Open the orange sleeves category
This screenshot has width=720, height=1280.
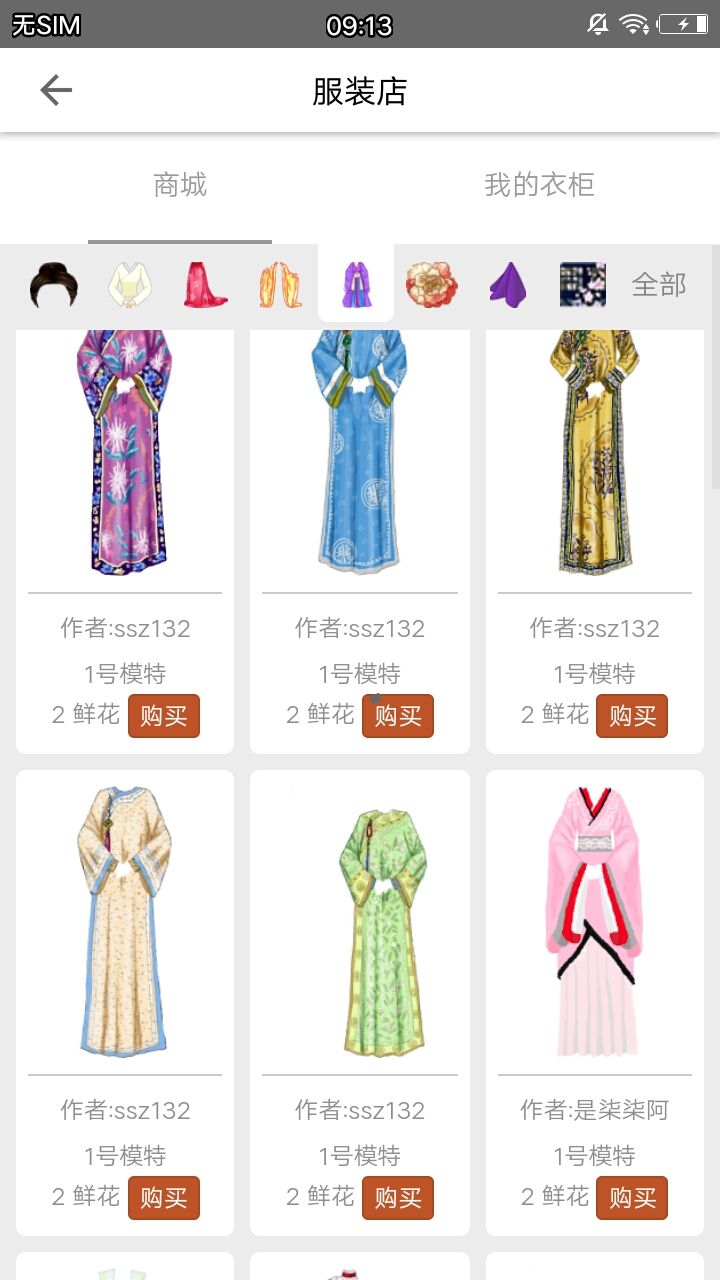[x=280, y=284]
